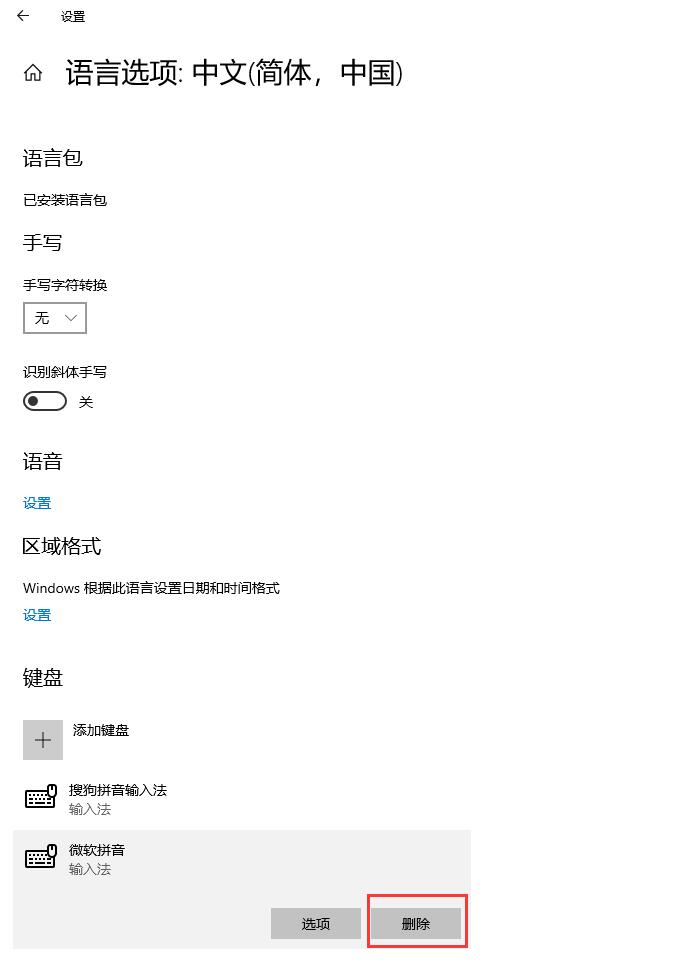The image size is (677, 970).
Task: Open 选项 for 微软拼音
Action: [315, 924]
